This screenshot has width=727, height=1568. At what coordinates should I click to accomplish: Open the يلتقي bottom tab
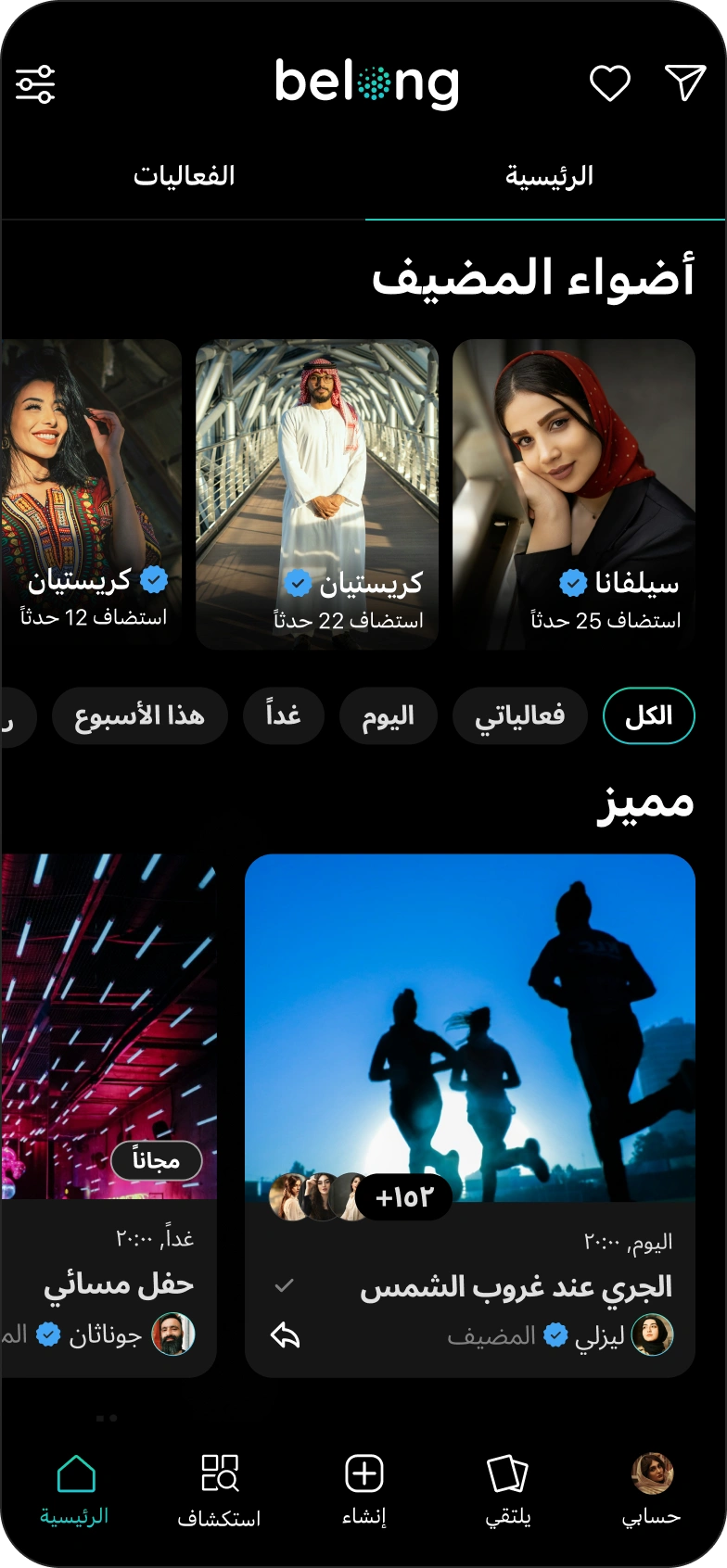(507, 1489)
